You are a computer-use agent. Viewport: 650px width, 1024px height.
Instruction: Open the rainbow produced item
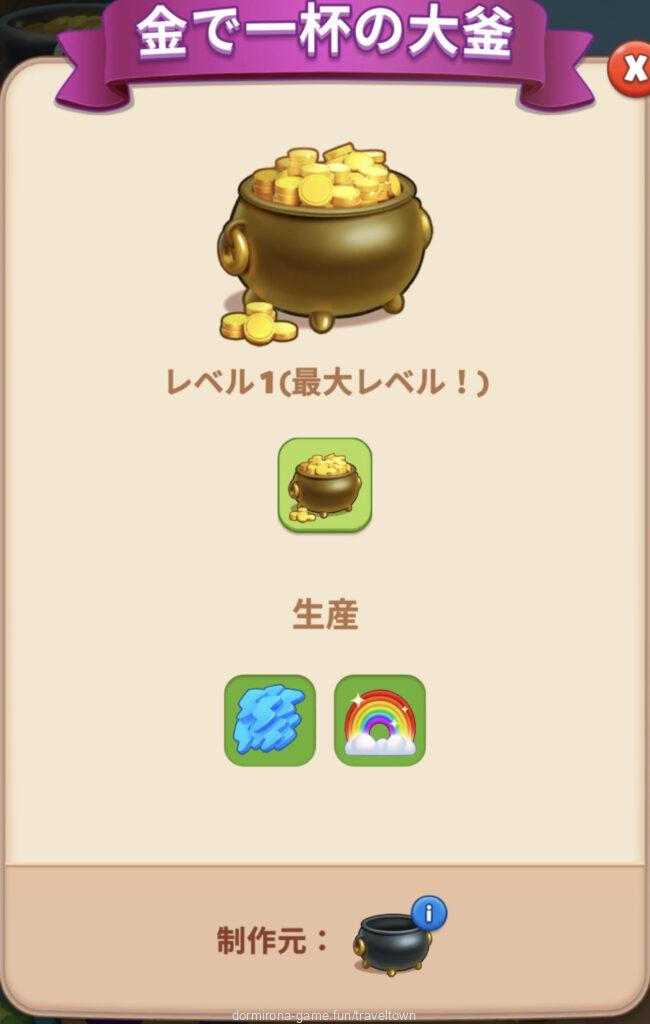click(x=380, y=720)
